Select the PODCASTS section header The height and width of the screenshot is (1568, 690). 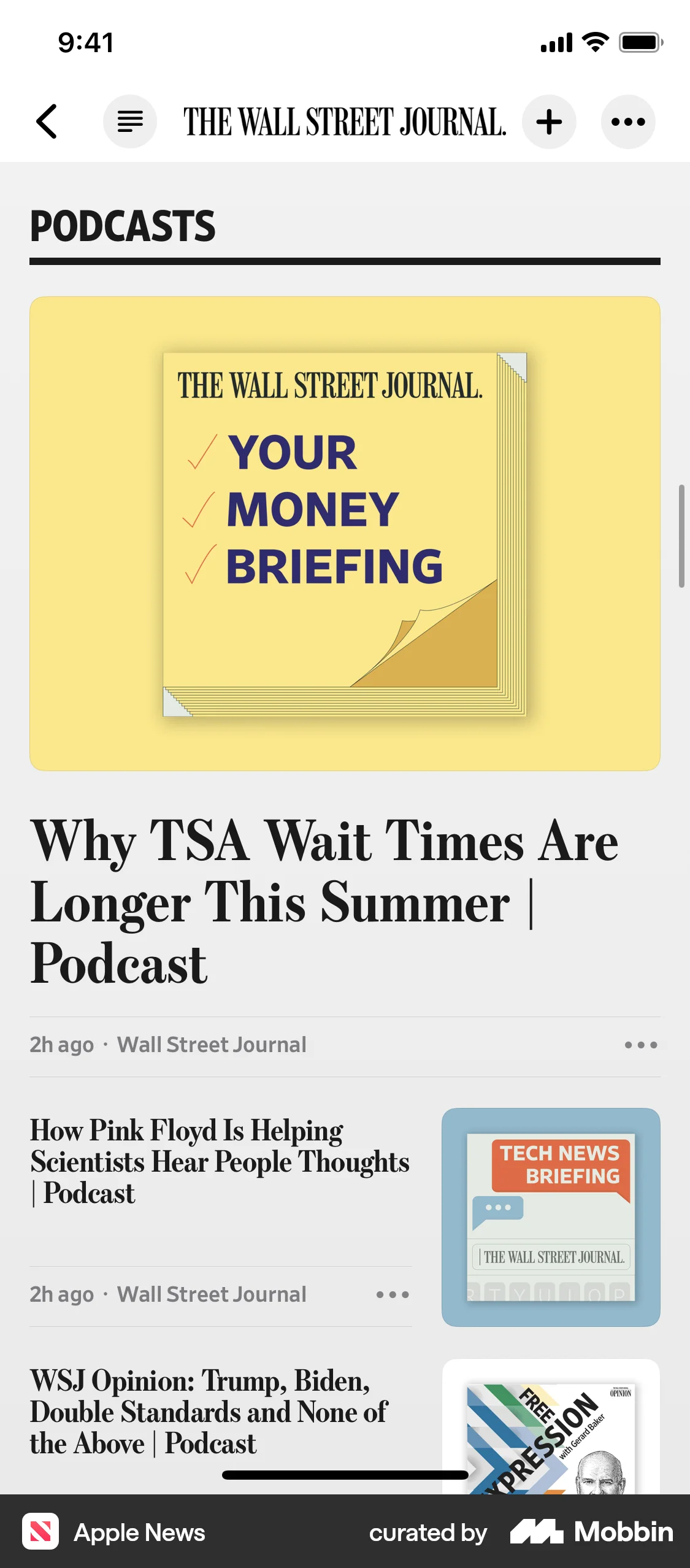point(123,227)
